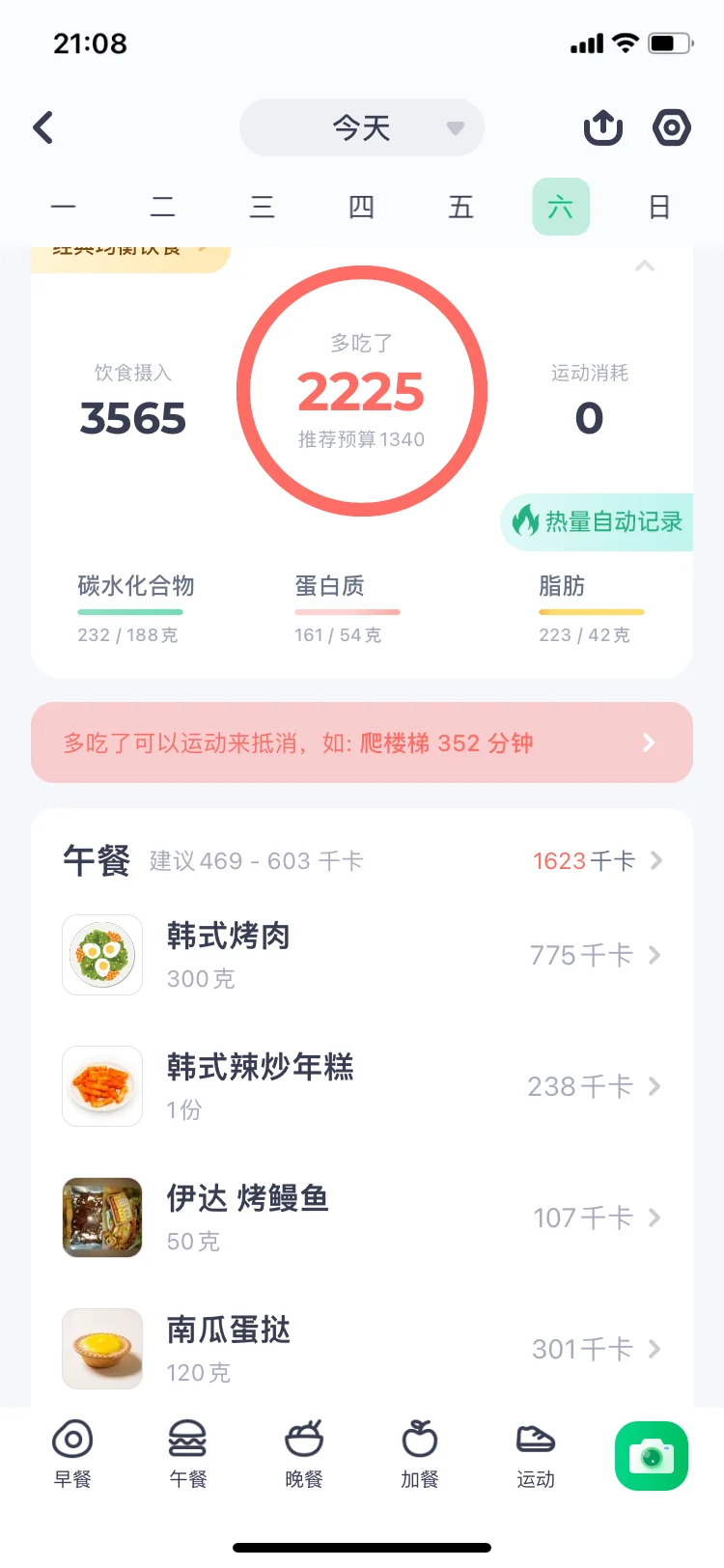The width and height of the screenshot is (724, 1568).
Task: Open the 南瓜蛋挞 food entry
Action: [x=362, y=1349]
